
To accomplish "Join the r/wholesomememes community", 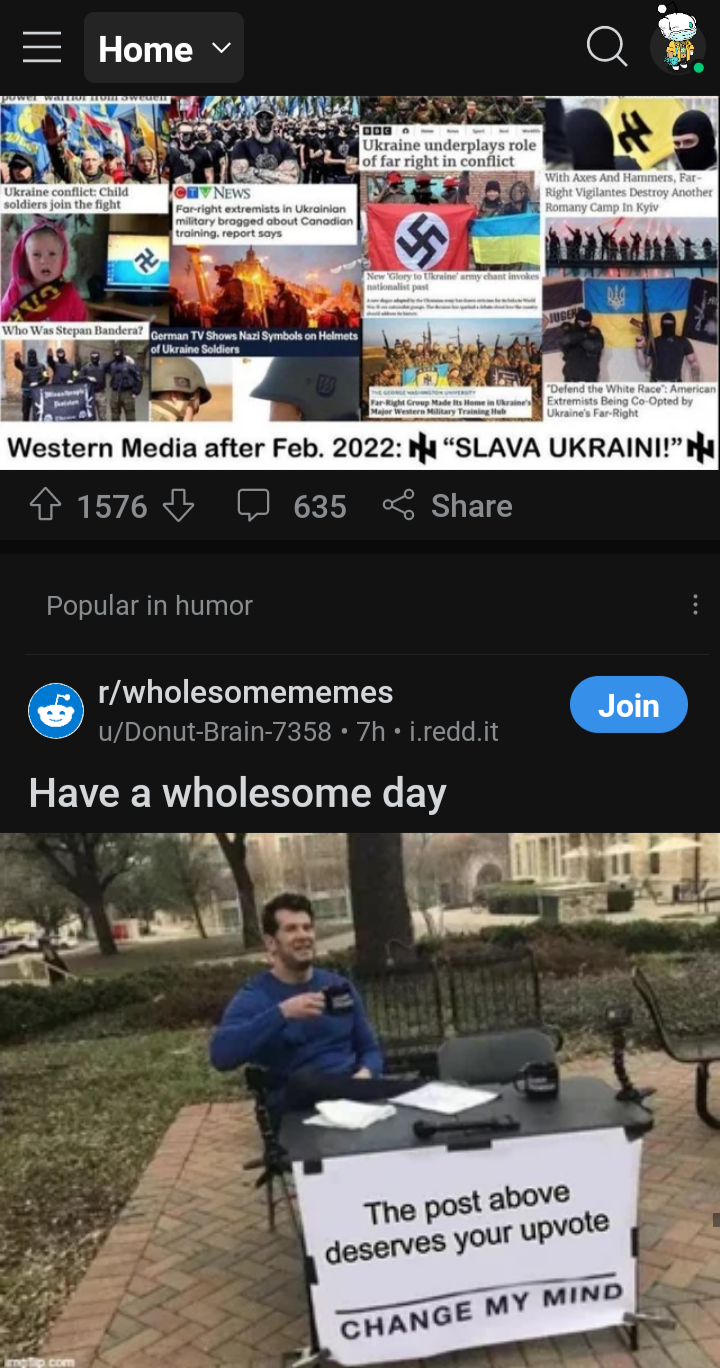I will tap(628, 705).
